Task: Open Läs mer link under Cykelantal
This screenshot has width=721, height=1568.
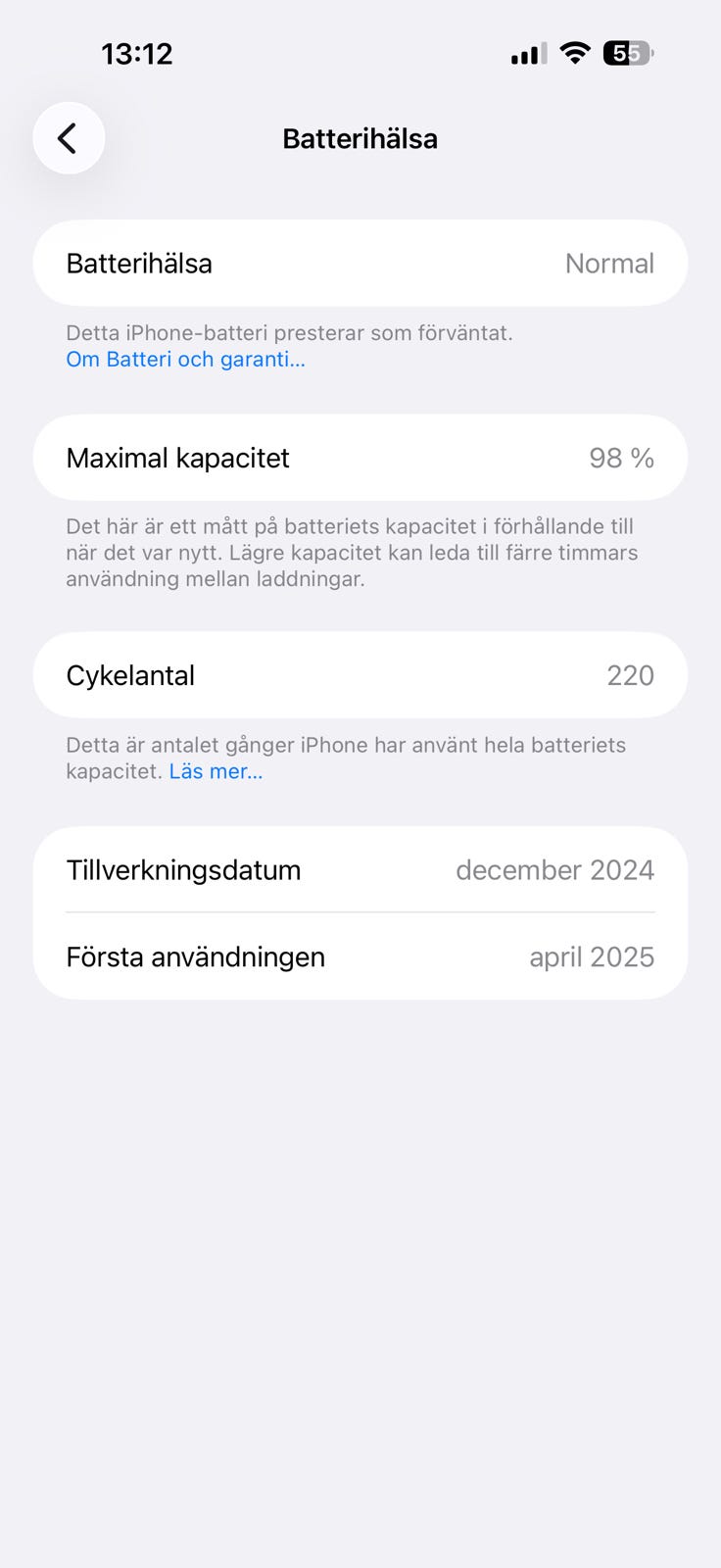Action: pyautogui.click(x=216, y=771)
